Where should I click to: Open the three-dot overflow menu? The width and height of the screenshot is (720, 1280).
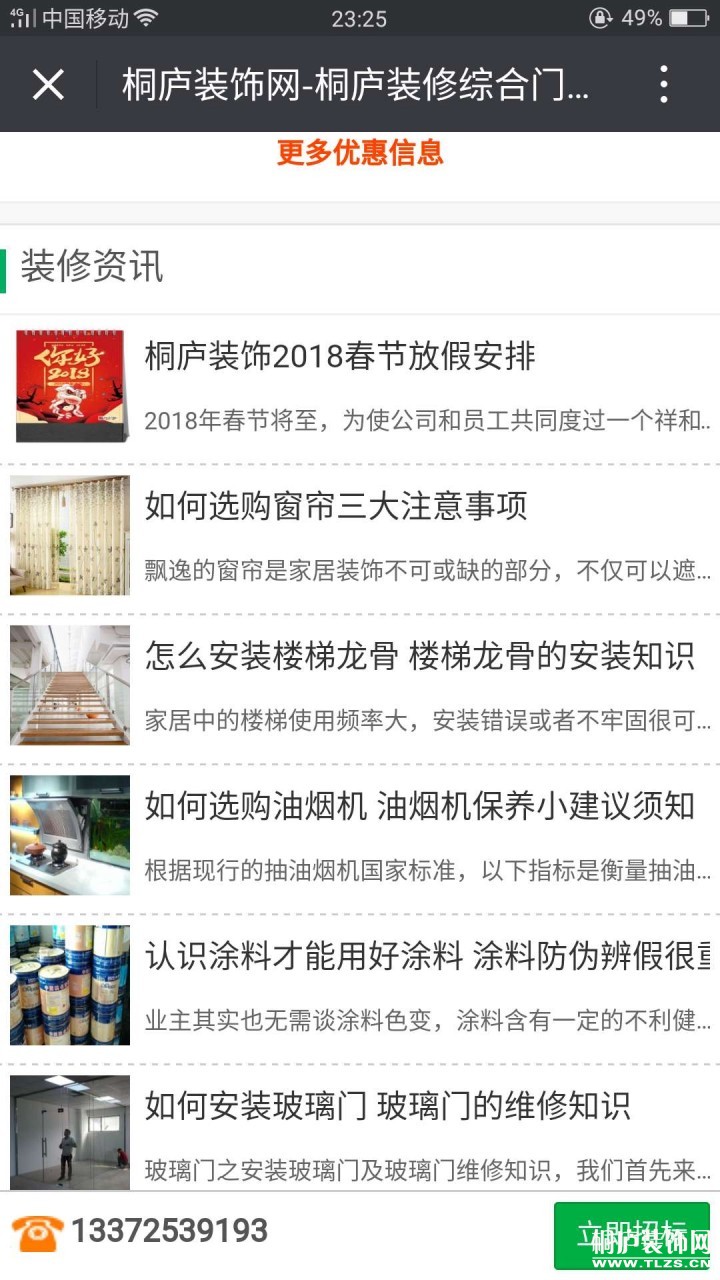click(x=664, y=85)
